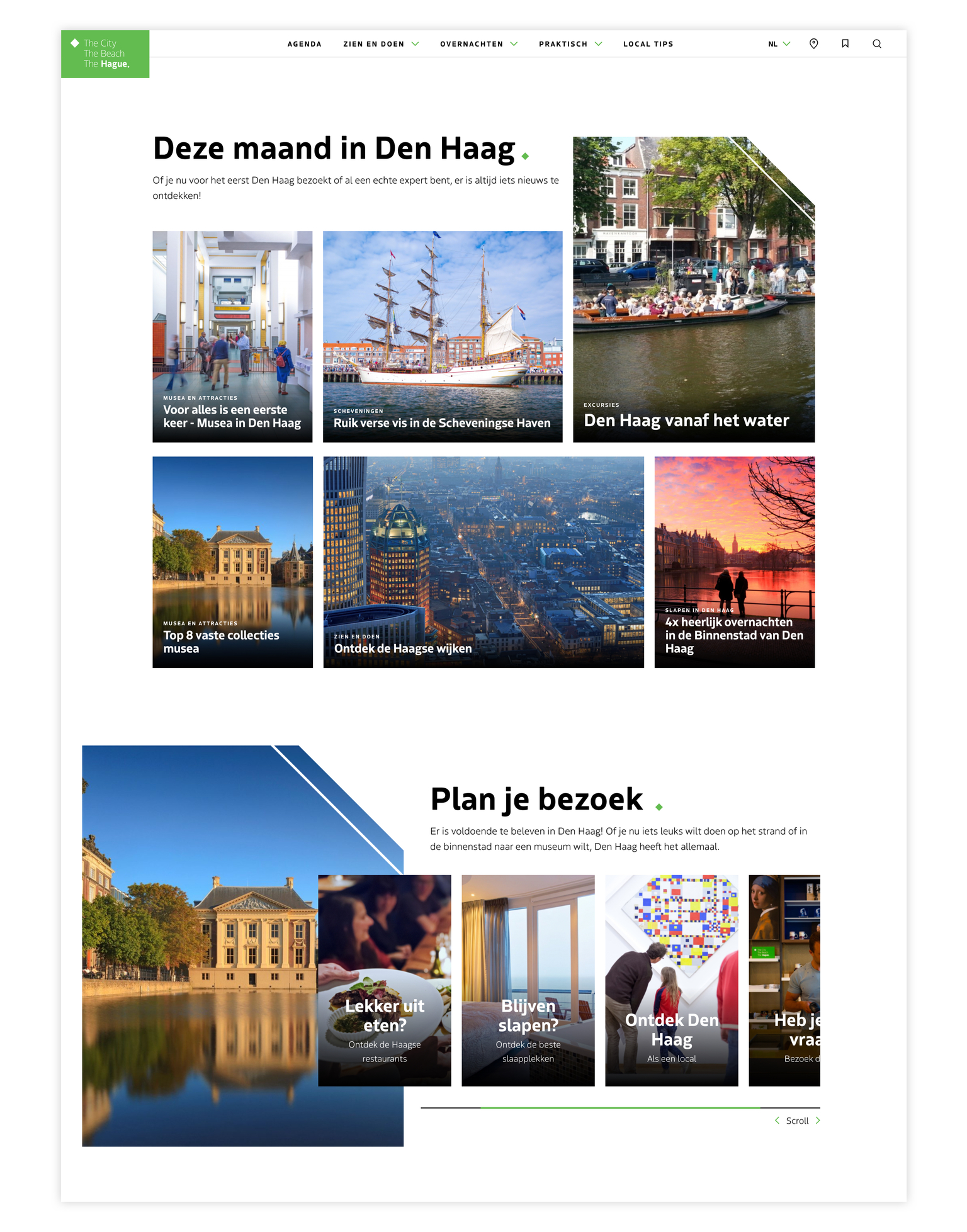This screenshot has width=967, height=1232.
Task: Open the search icon in header
Action: (876, 44)
